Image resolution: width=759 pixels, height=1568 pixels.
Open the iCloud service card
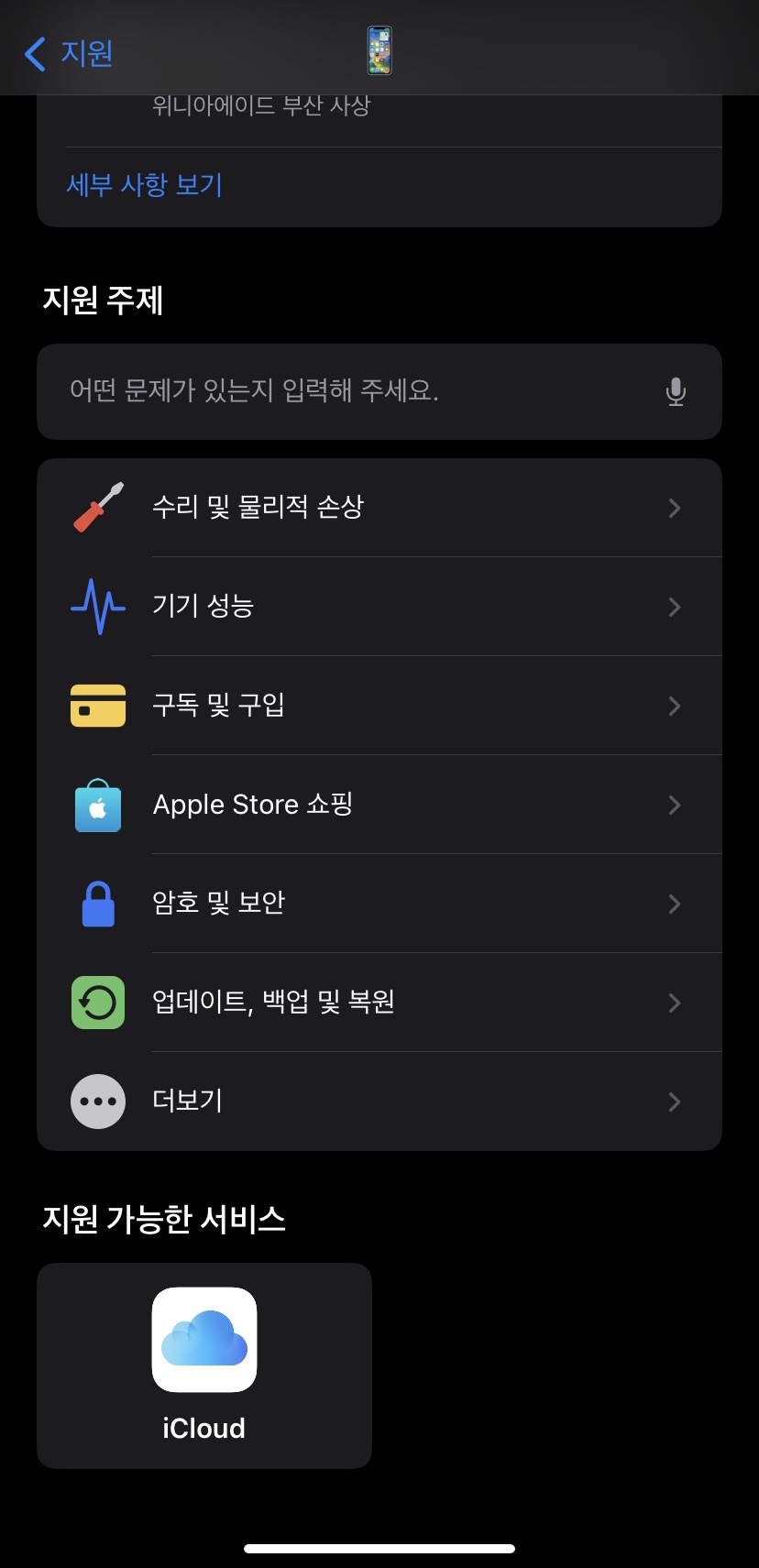click(x=204, y=1365)
